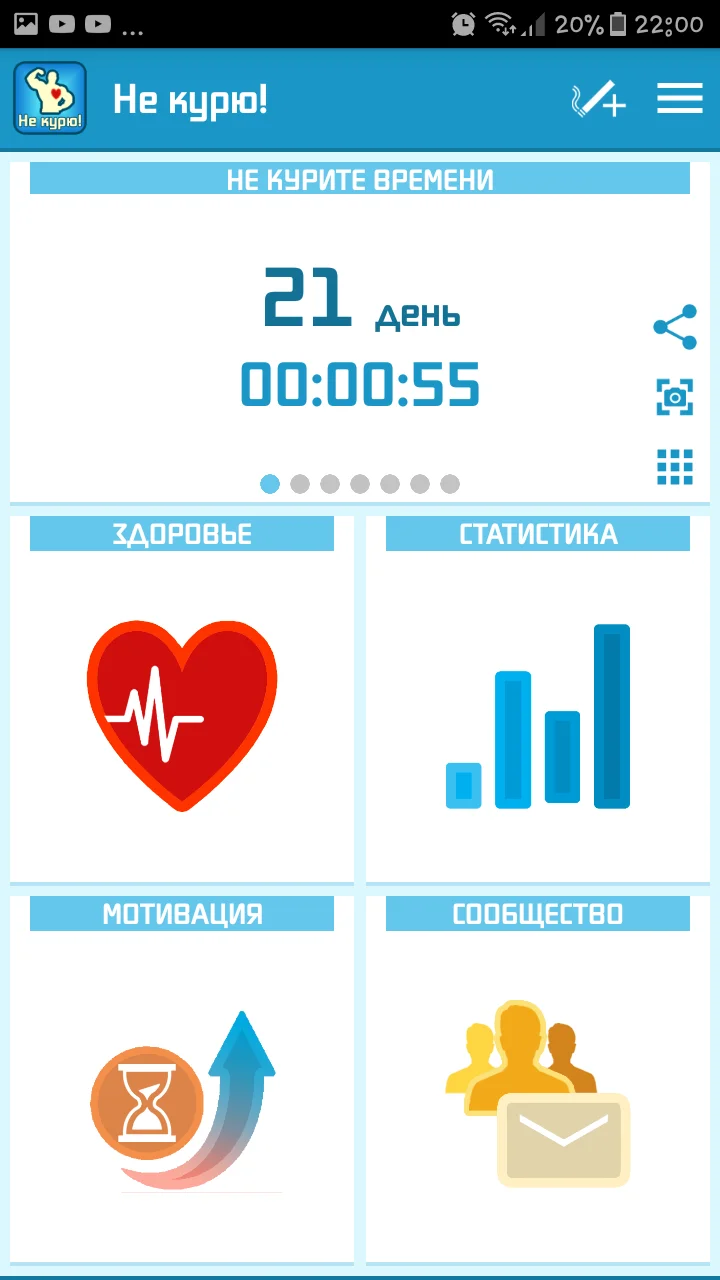Open the hamburger navigation menu
The height and width of the screenshot is (1280, 720).
click(680, 99)
